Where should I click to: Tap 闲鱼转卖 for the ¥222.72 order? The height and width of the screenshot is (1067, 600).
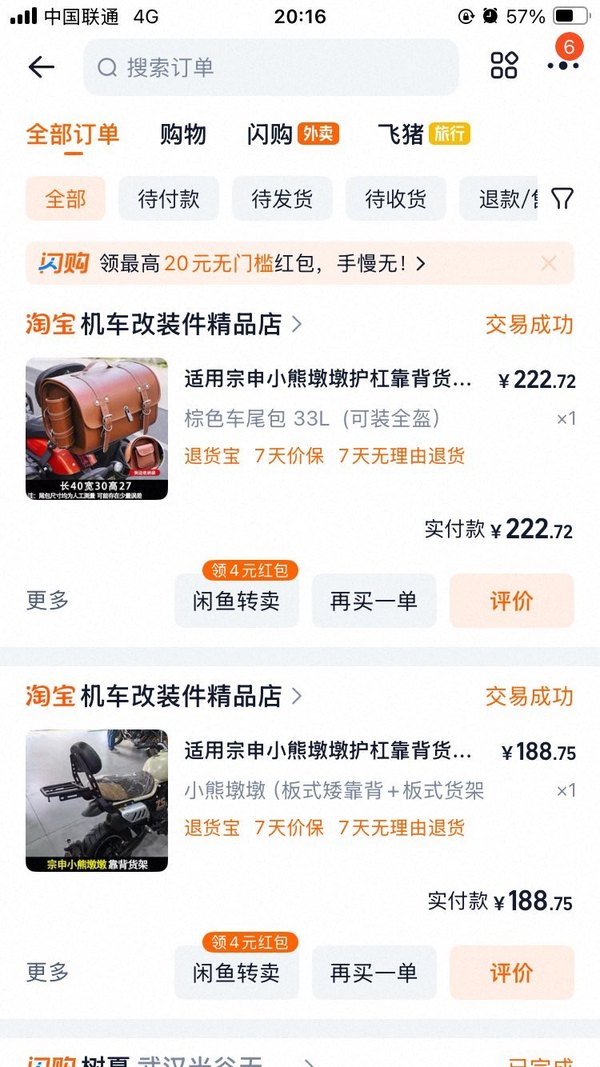click(236, 601)
